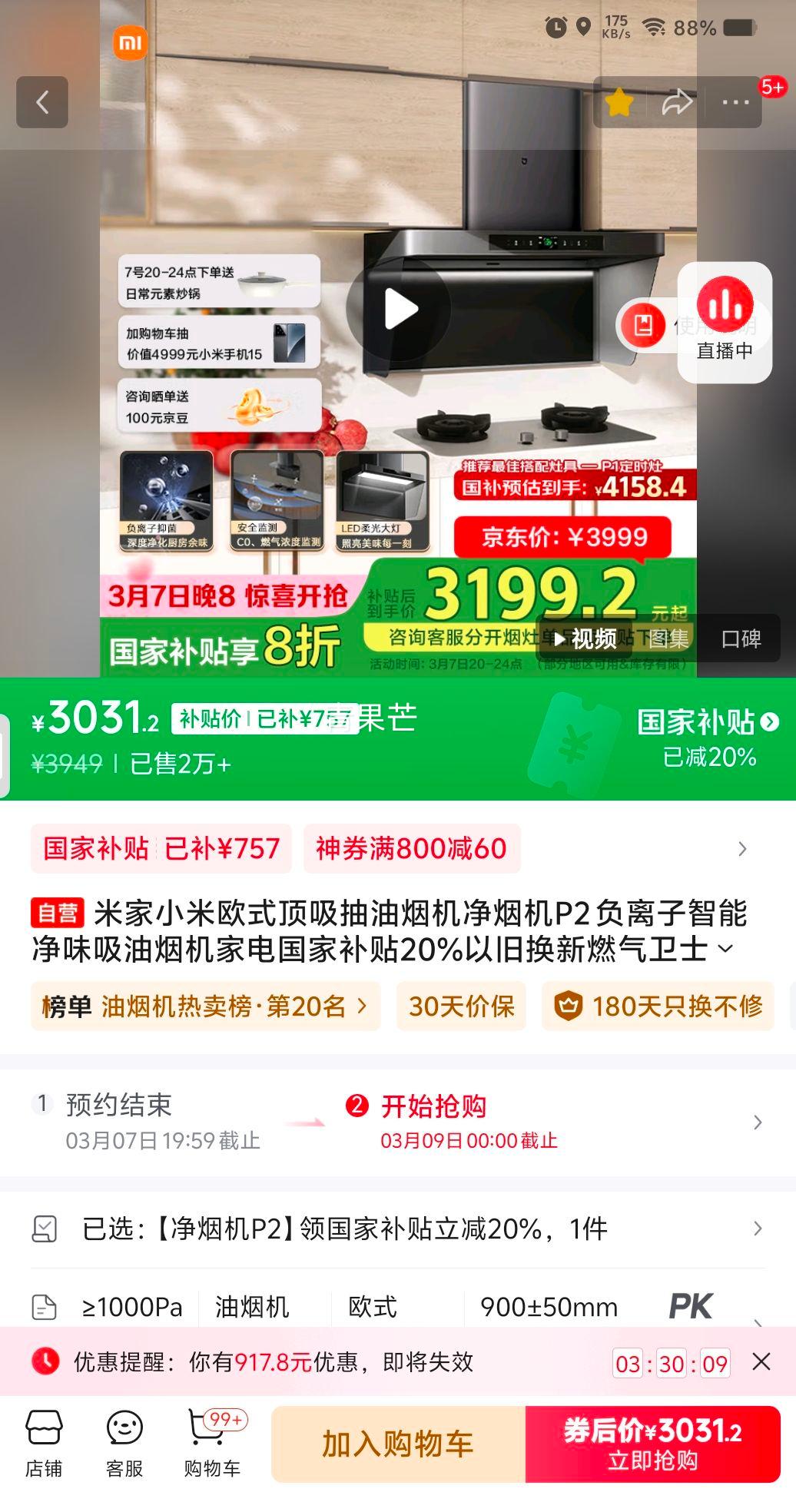796x1512 pixels.
Task: Tap the PK comparison toggle
Action: pyautogui.click(x=690, y=1305)
